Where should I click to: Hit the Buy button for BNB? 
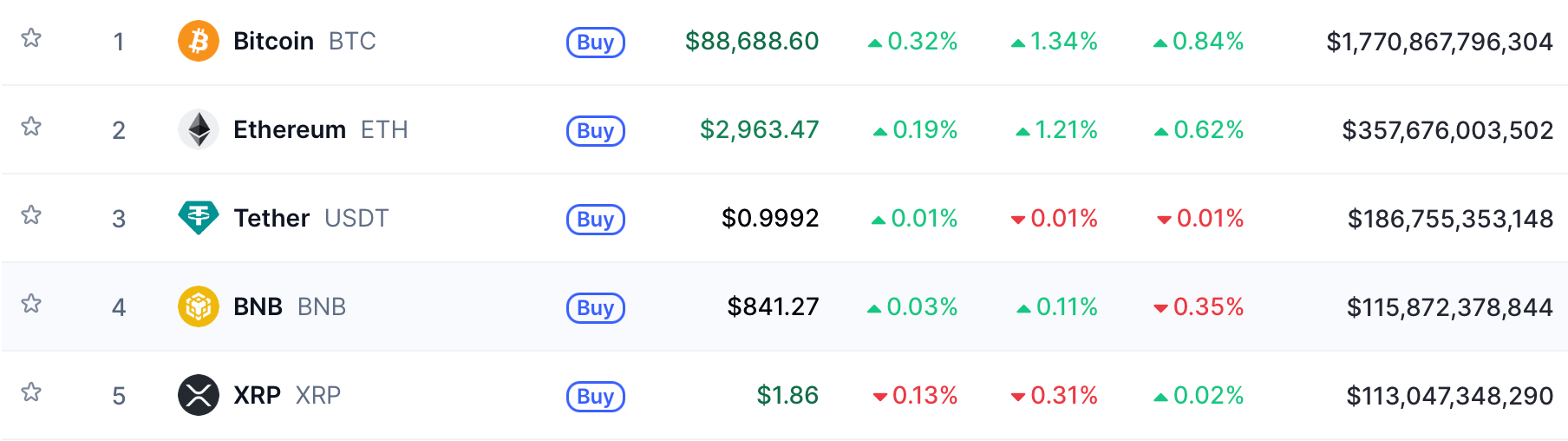click(x=595, y=308)
